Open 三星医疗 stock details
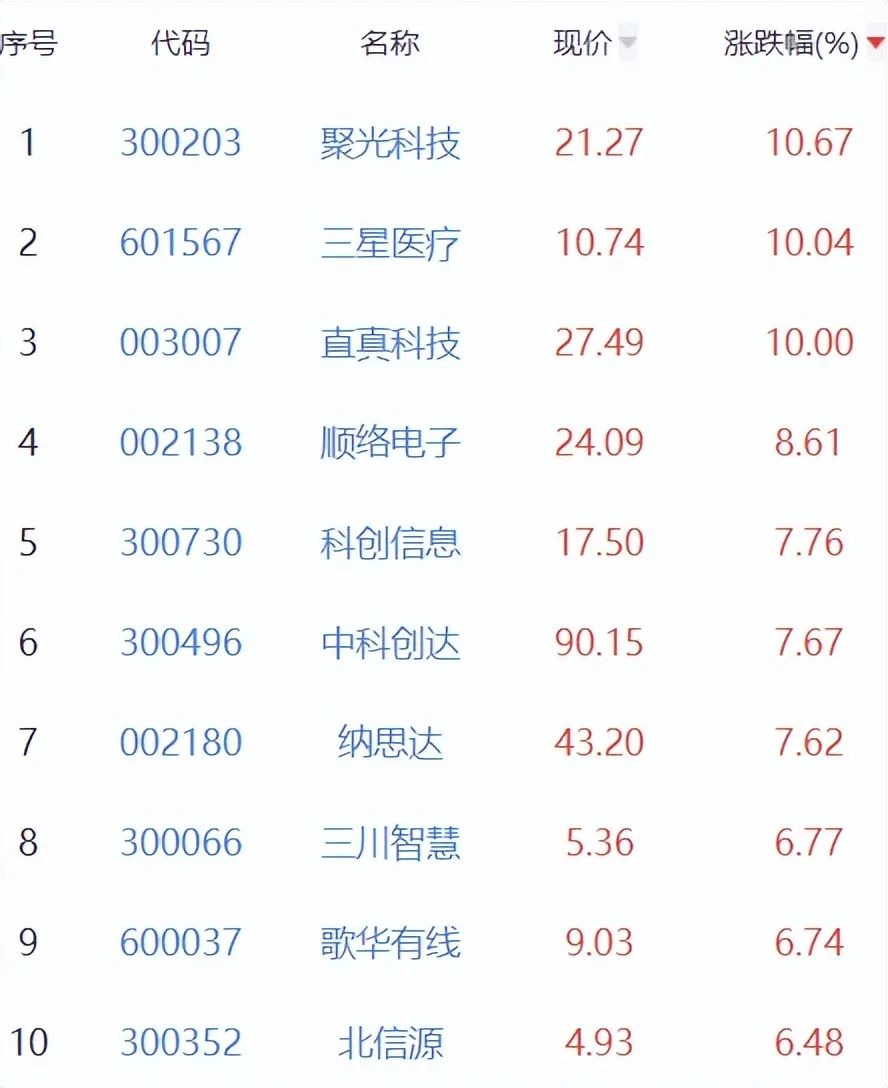The height and width of the screenshot is (1088, 888). 391,243
